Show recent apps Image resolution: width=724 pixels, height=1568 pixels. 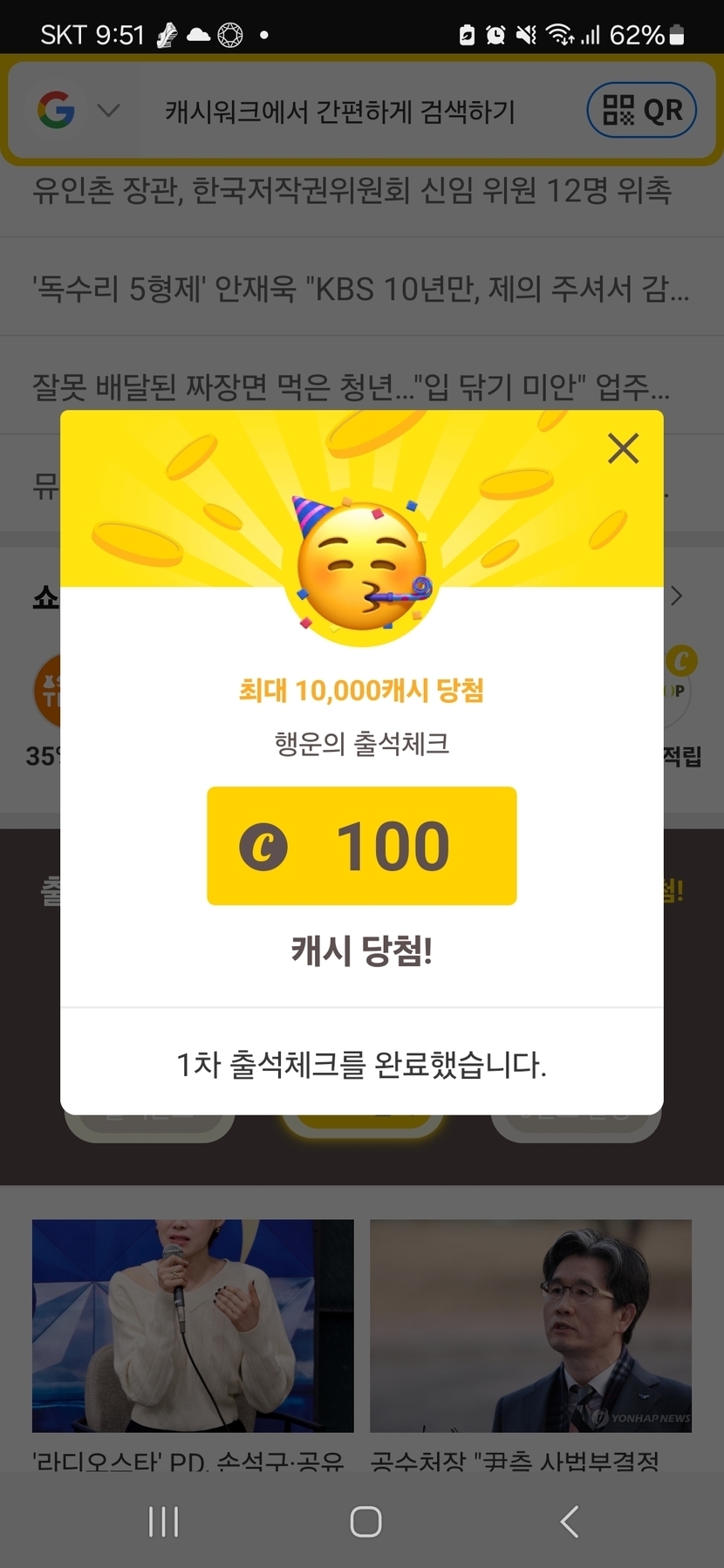pos(163,1522)
